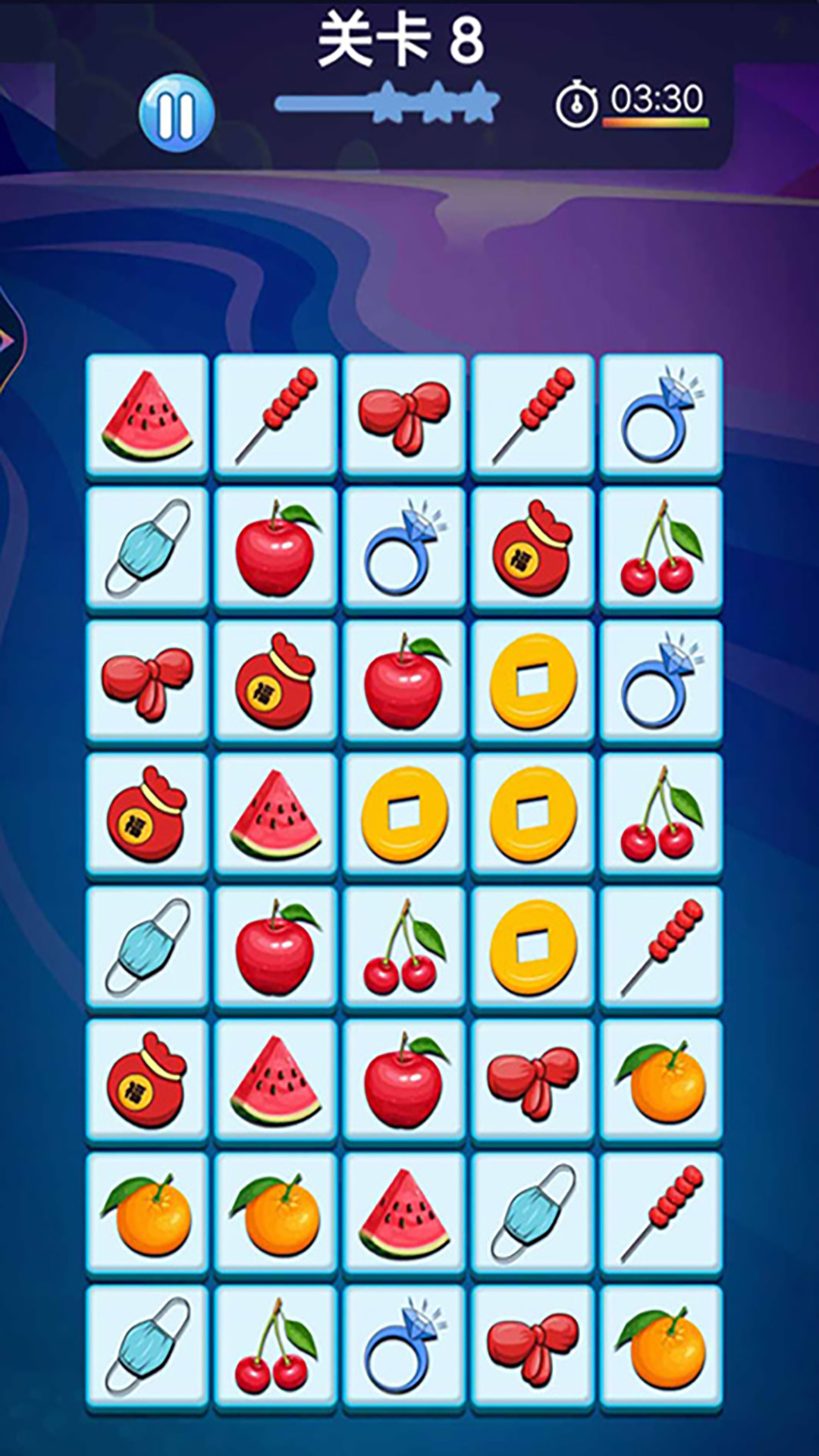This screenshot has height=1456, width=819.
Task: Choose the cherry tile between mask and ring
Action: pos(275,1346)
